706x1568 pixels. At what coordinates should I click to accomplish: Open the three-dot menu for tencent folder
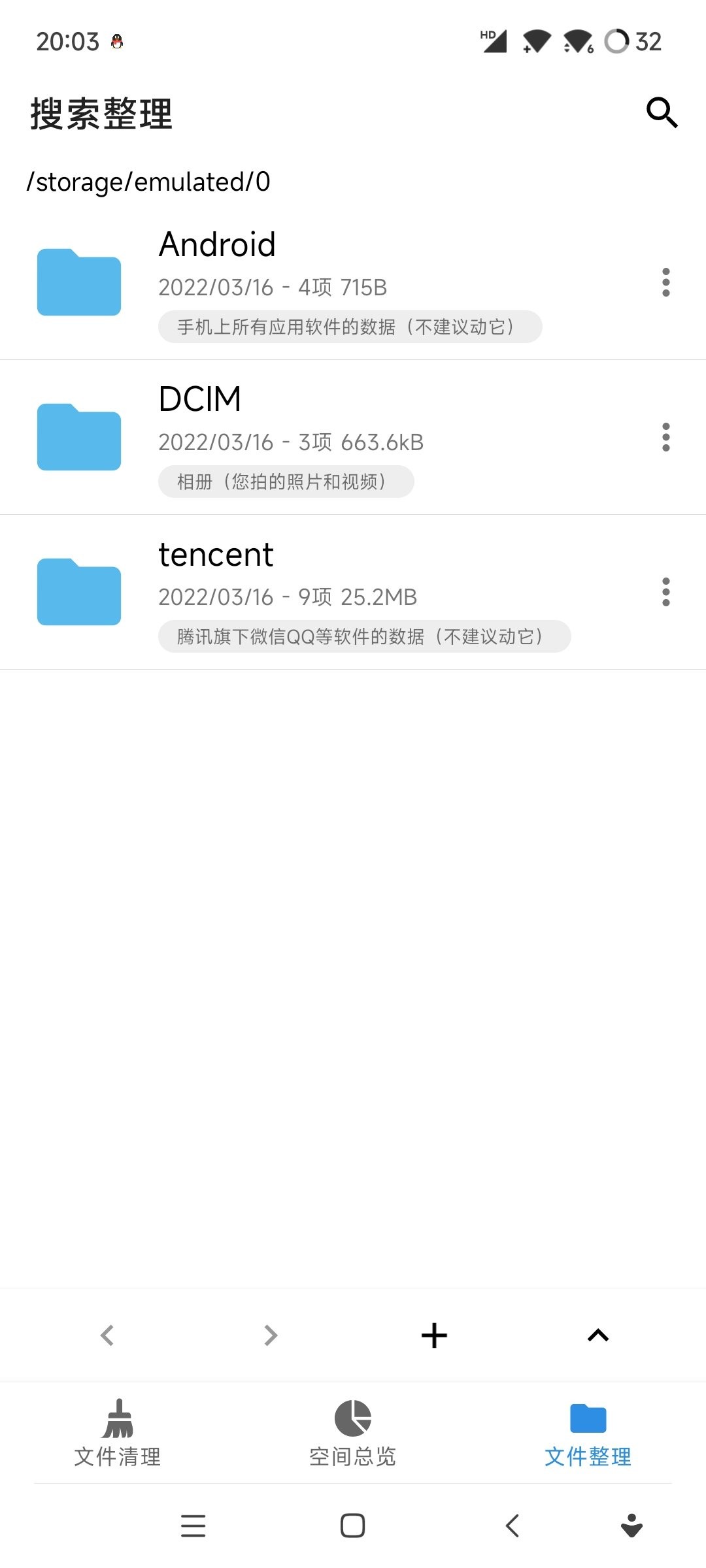click(x=665, y=594)
